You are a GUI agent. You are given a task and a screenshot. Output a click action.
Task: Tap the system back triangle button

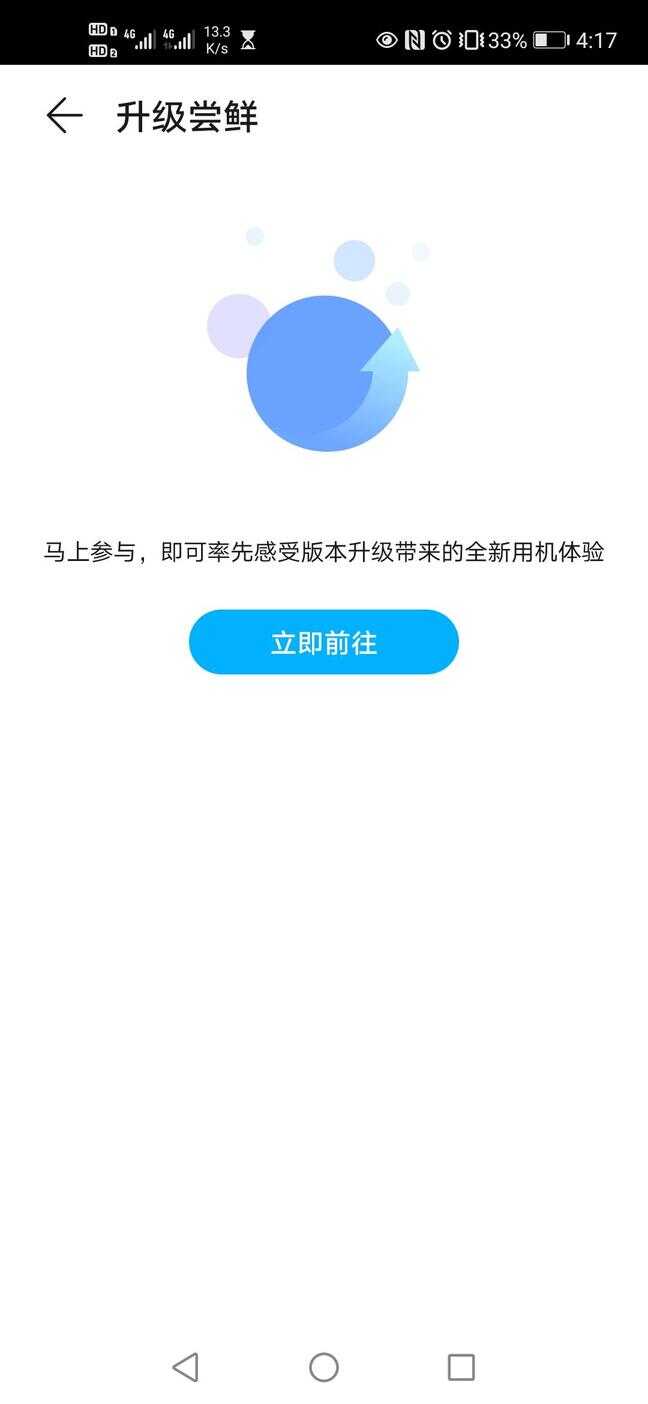(x=186, y=1367)
